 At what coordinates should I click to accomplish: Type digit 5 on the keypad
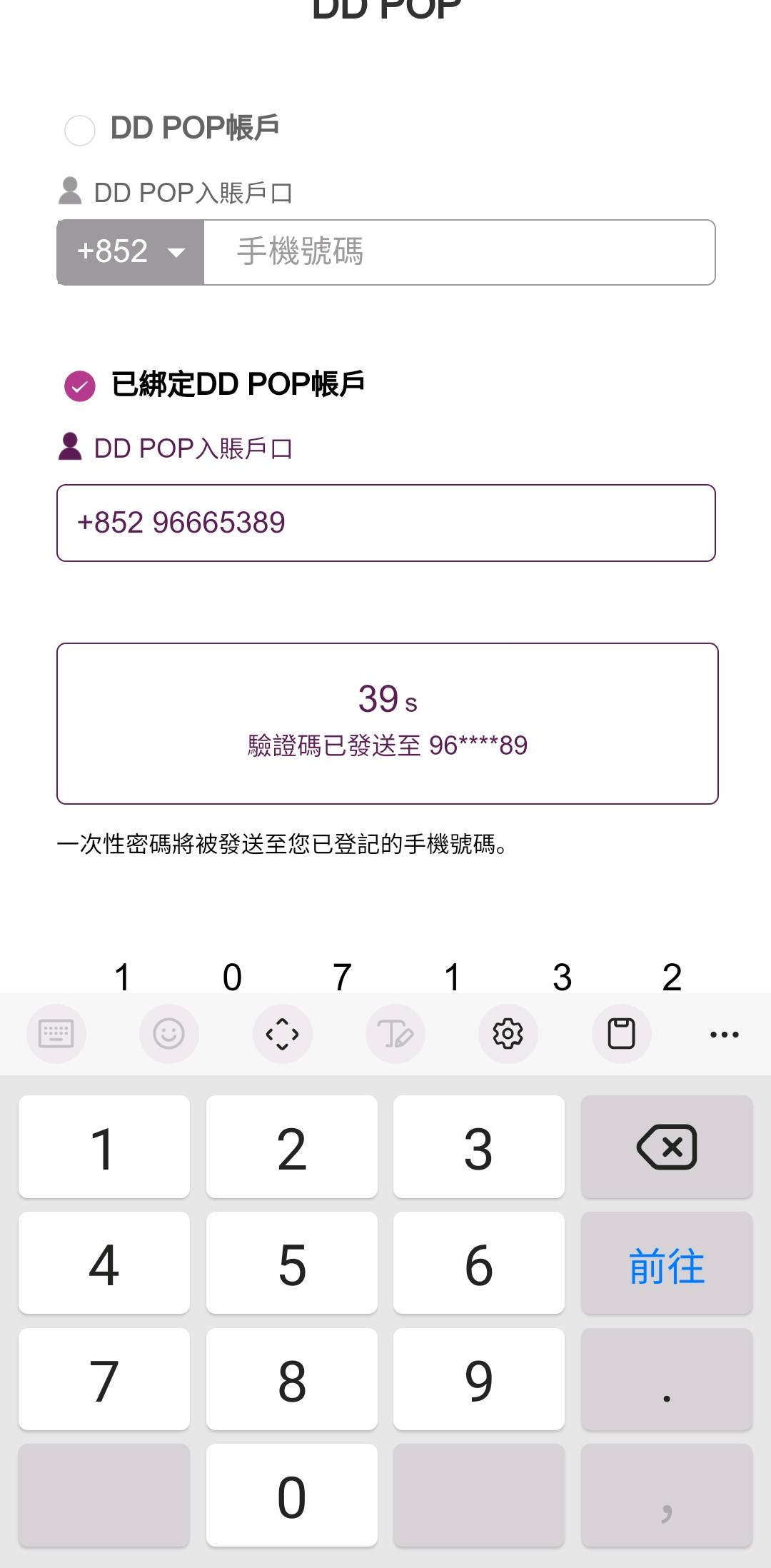(x=291, y=1263)
